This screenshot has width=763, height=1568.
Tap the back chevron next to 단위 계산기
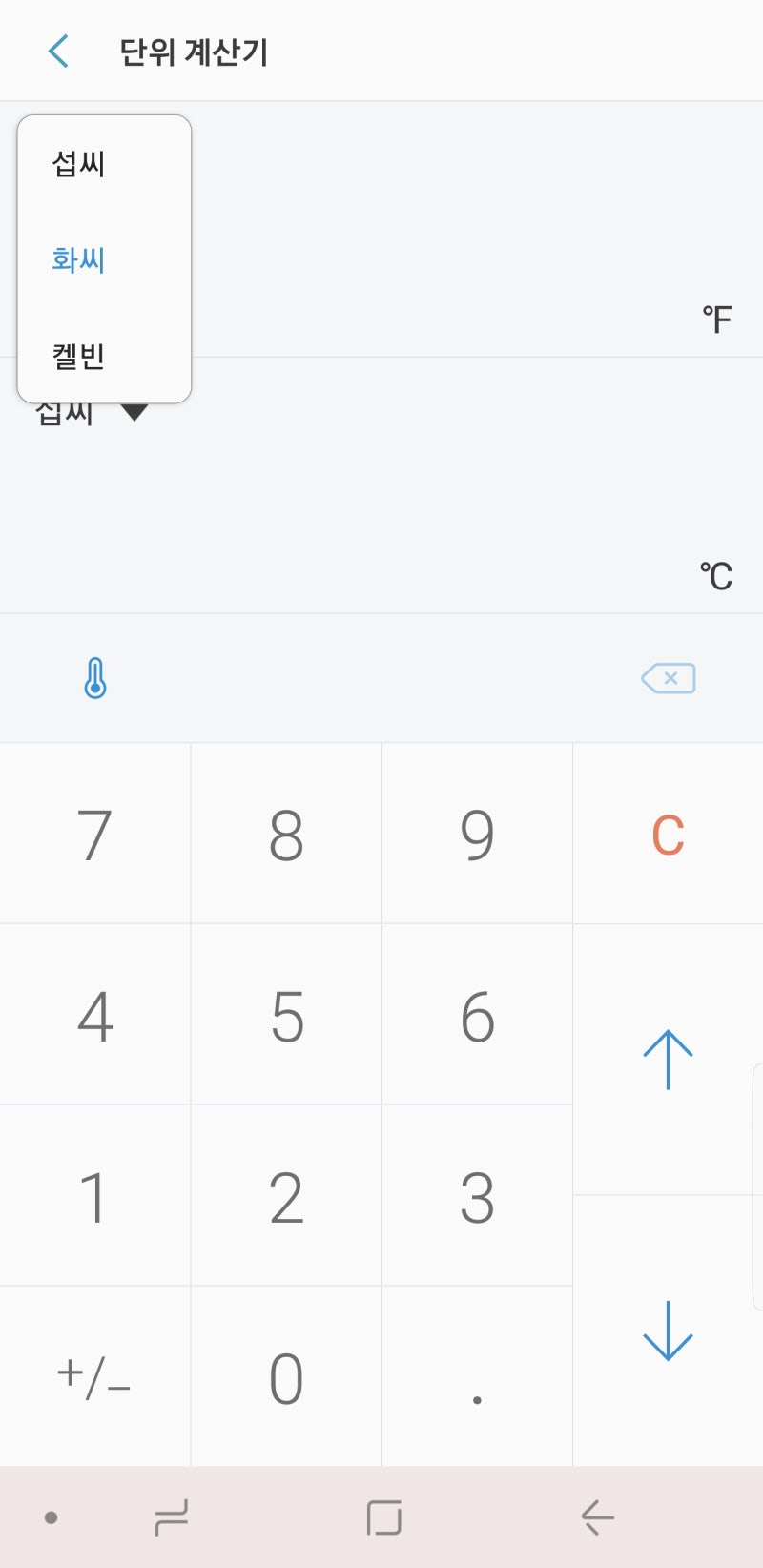pyautogui.click(x=58, y=52)
